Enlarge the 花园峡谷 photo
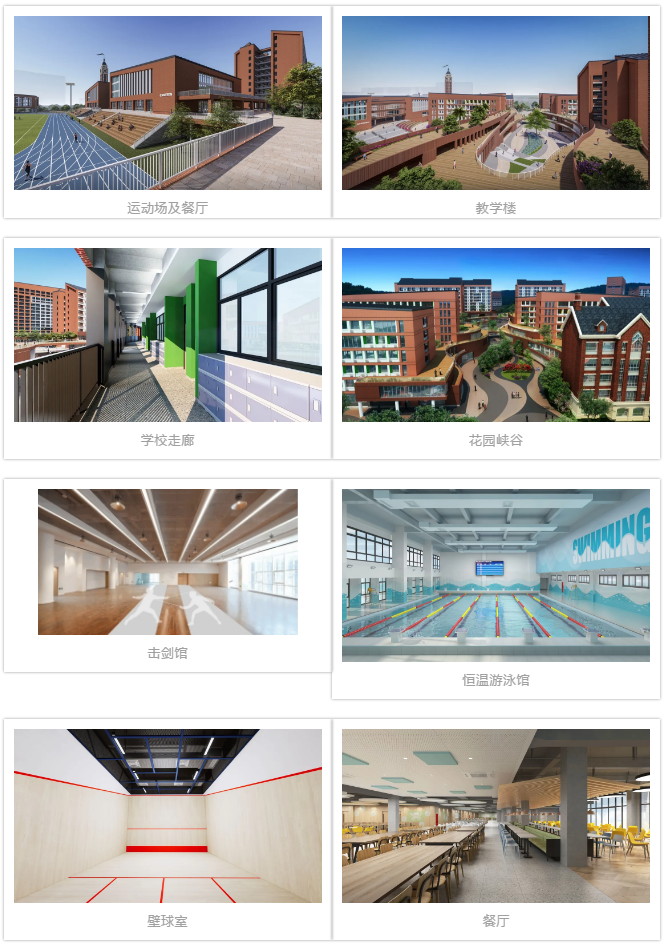This screenshot has width=668, height=947. coord(495,335)
